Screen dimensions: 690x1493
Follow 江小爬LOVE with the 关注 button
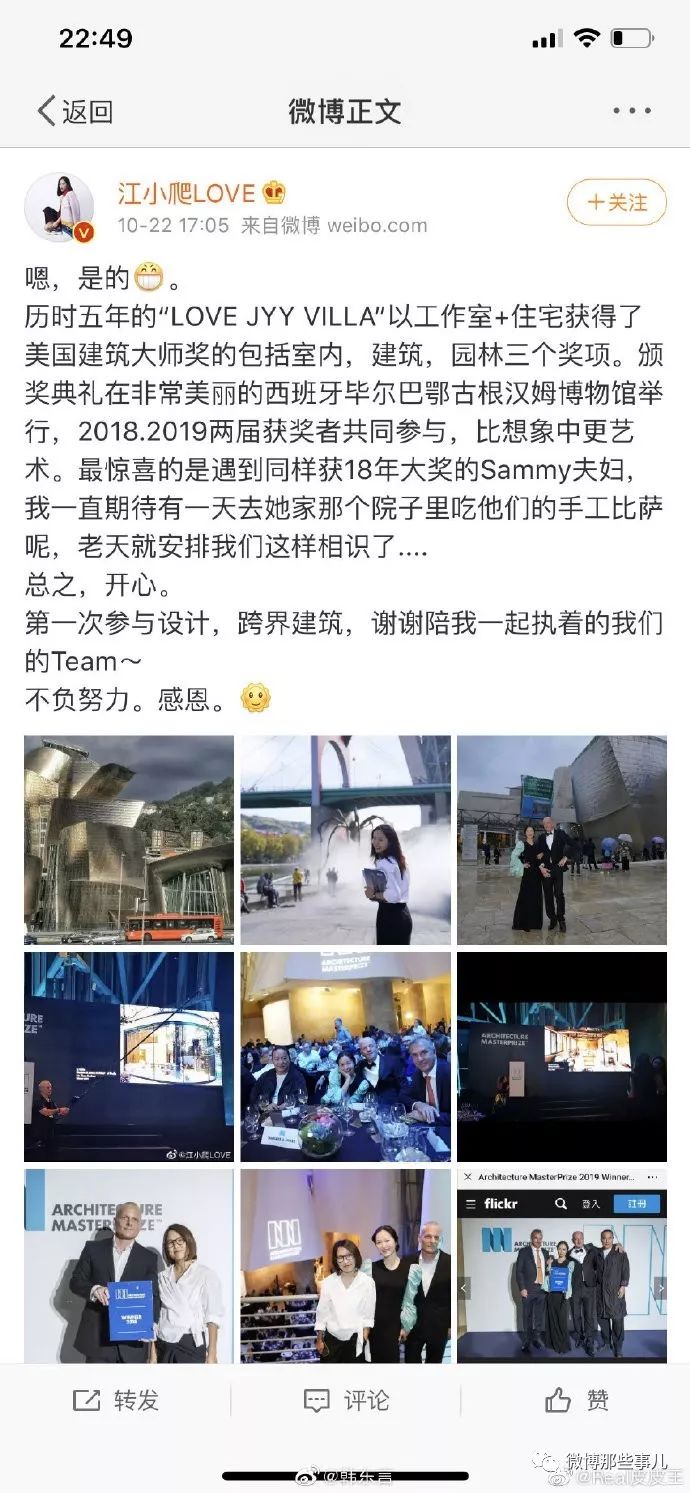click(x=616, y=203)
